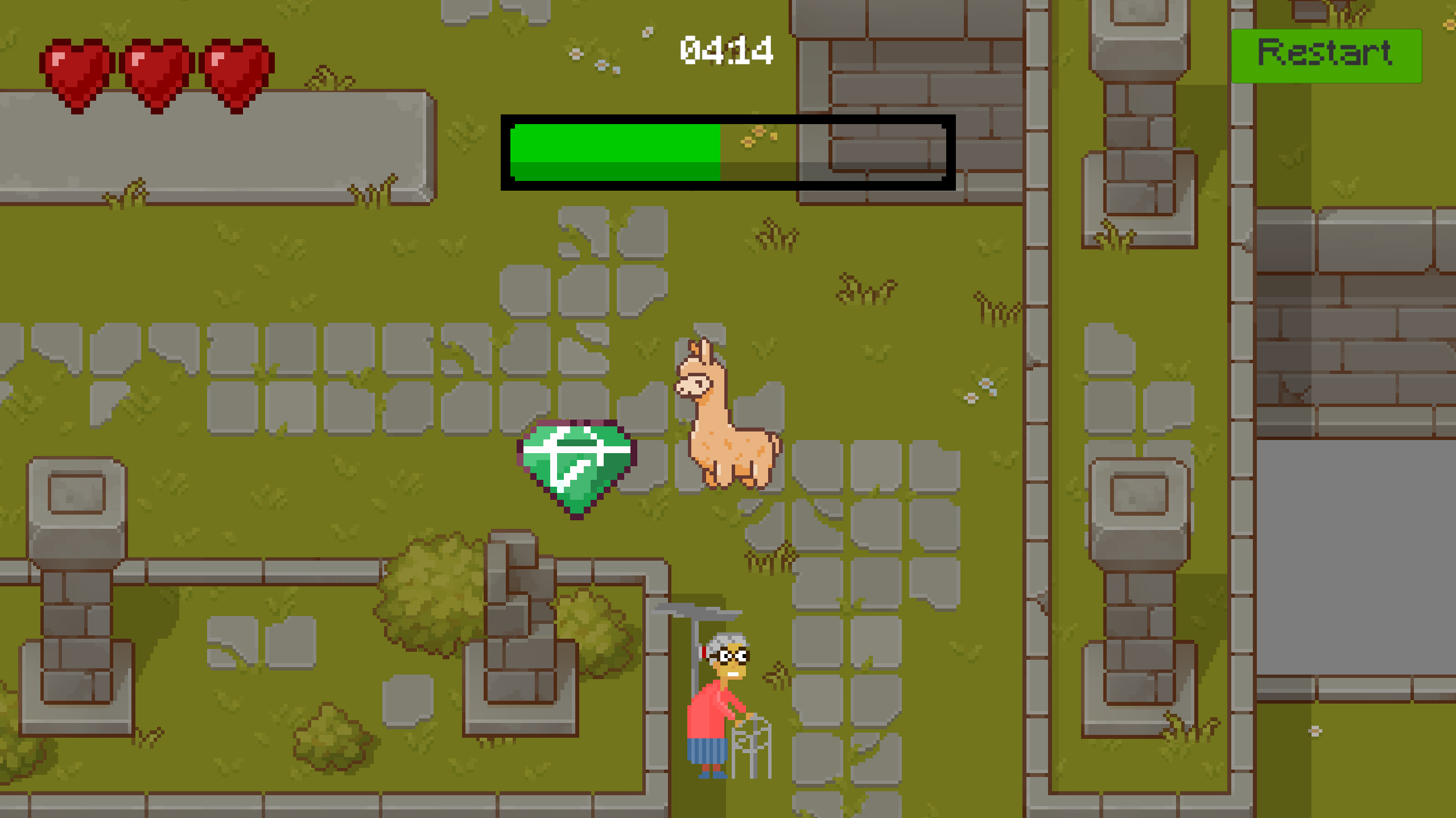The width and height of the screenshot is (1456, 818).
Task: Tap the green Restart button
Action: [x=1326, y=55]
